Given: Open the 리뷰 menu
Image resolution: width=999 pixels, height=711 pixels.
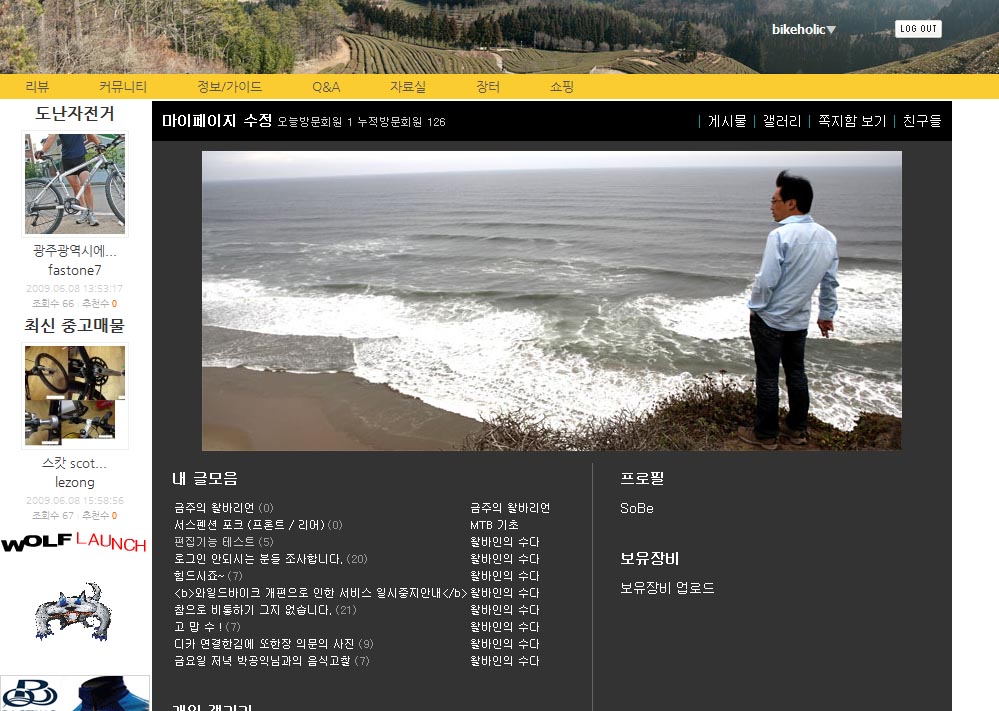Looking at the screenshot, I should coord(37,87).
